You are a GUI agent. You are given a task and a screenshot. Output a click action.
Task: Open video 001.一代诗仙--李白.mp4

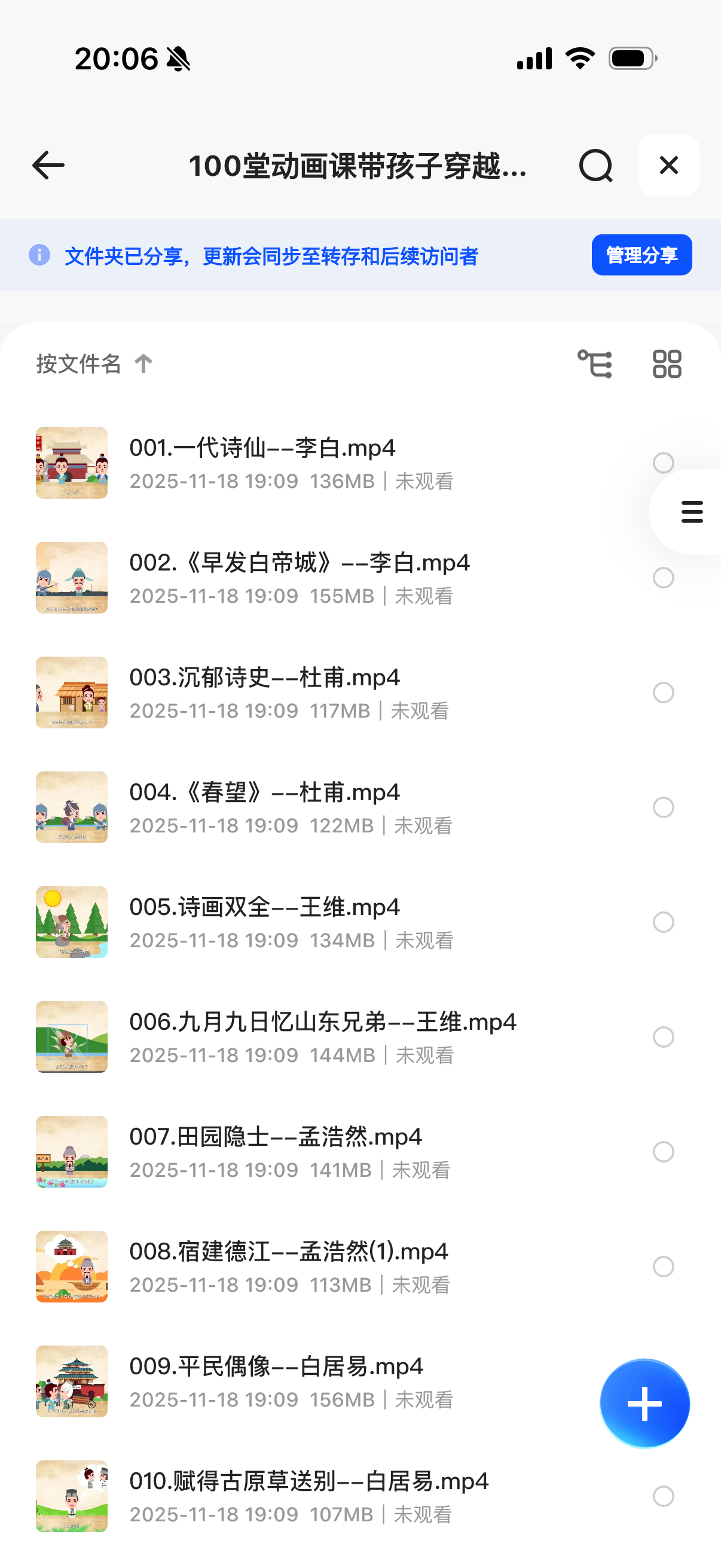pos(262,449)
